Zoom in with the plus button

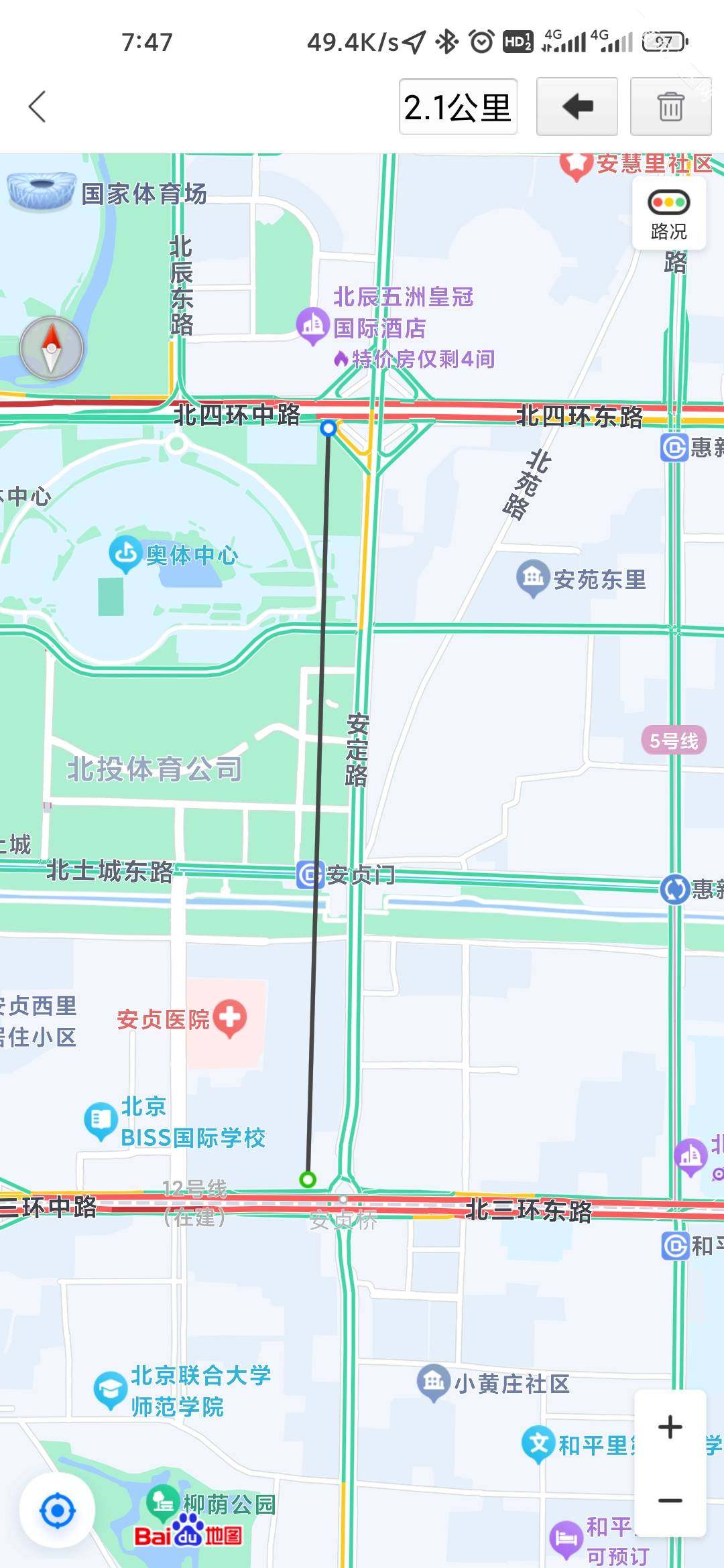coord(670,1427)
